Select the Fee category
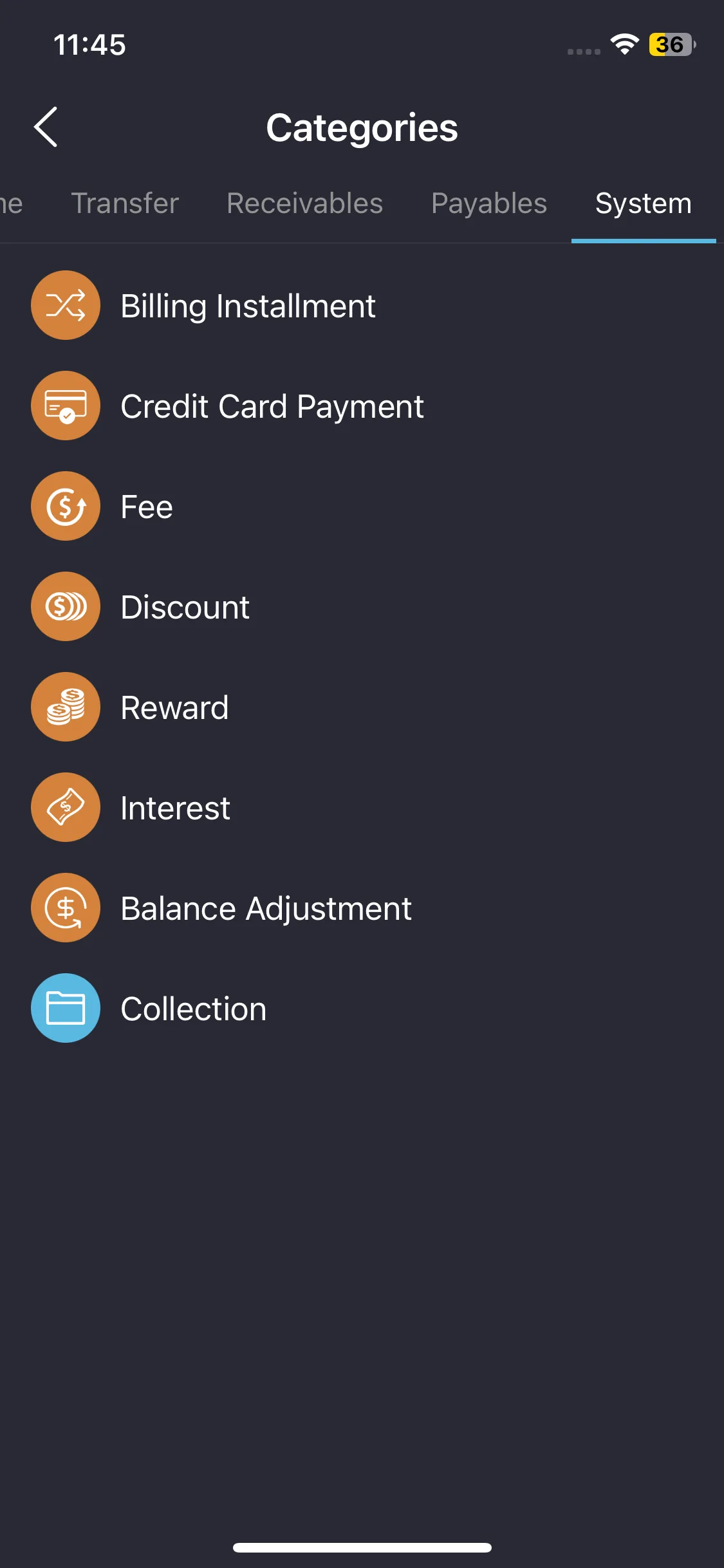Image resolution: width=724 pixels, height=1568 pixels. 147,507
